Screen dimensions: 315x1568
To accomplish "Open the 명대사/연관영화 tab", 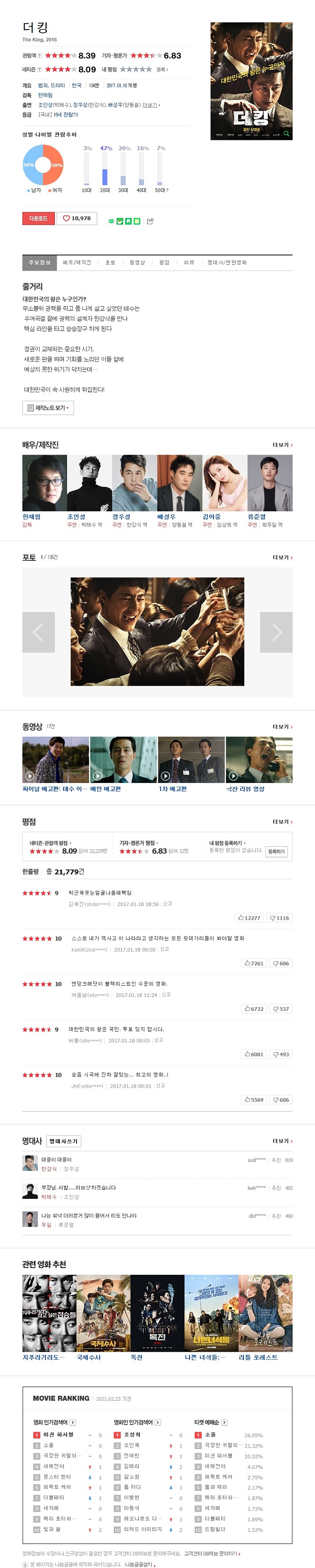I will [227, 262].
